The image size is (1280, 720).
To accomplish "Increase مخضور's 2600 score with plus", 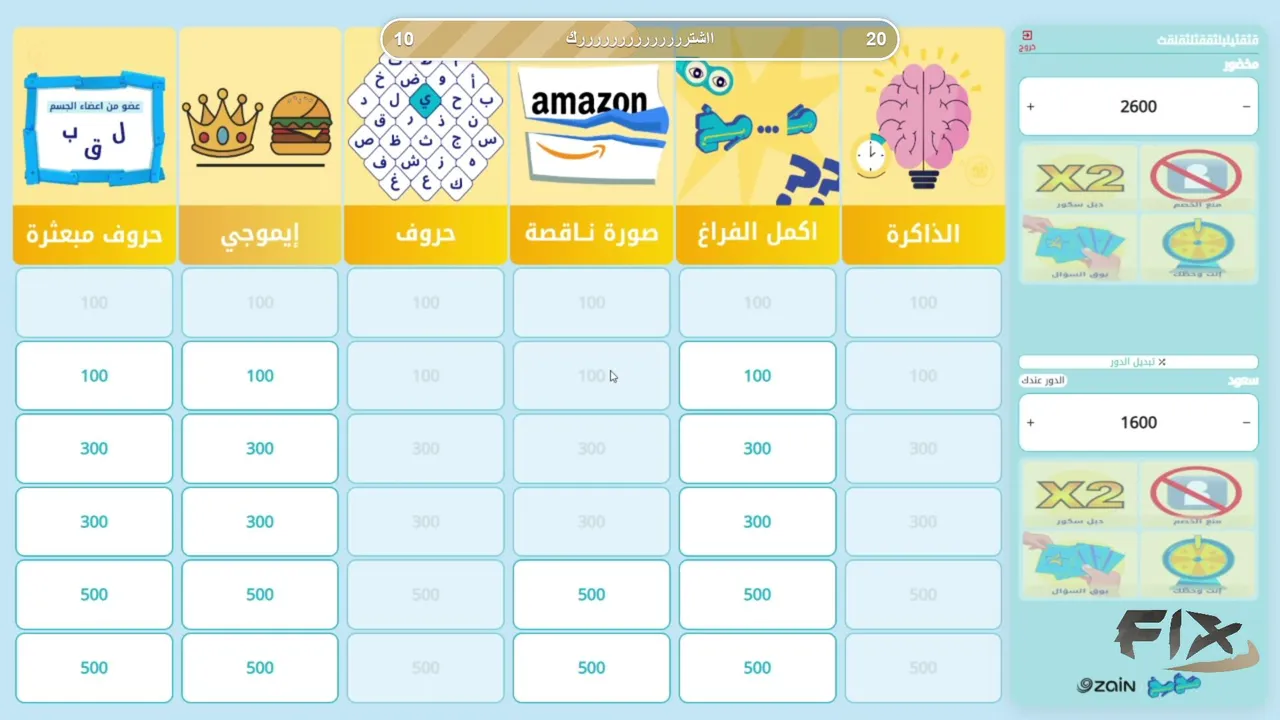I will [x=1030, y=107].
